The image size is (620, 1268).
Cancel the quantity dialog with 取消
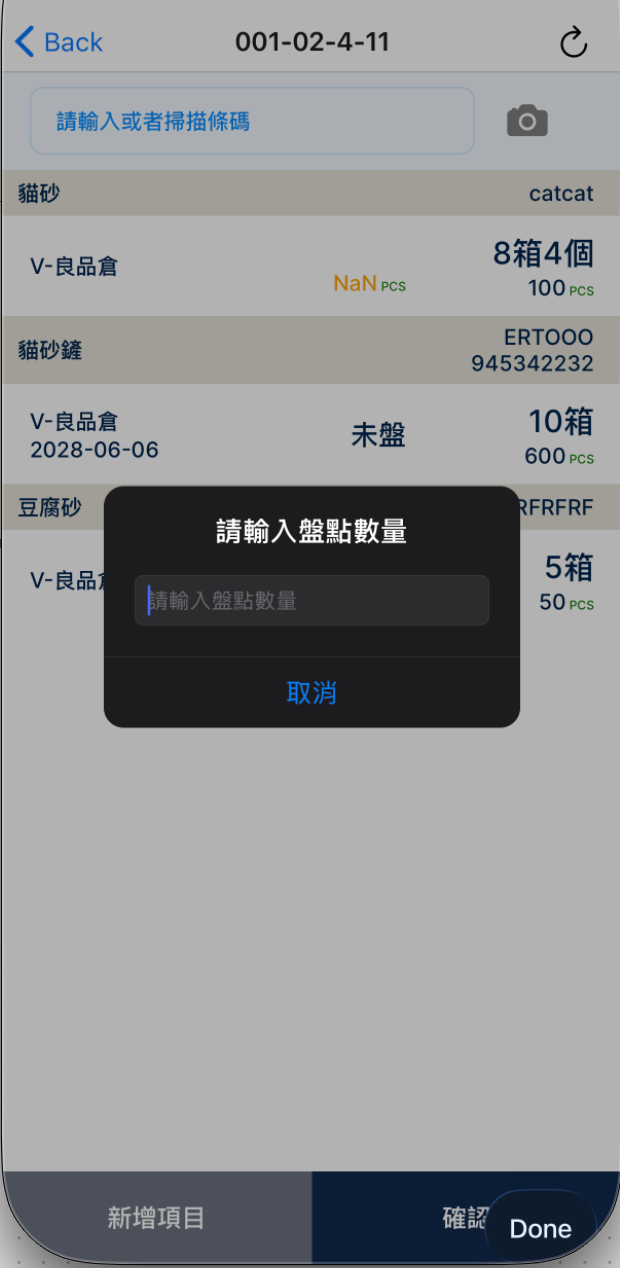coord(311,692)
